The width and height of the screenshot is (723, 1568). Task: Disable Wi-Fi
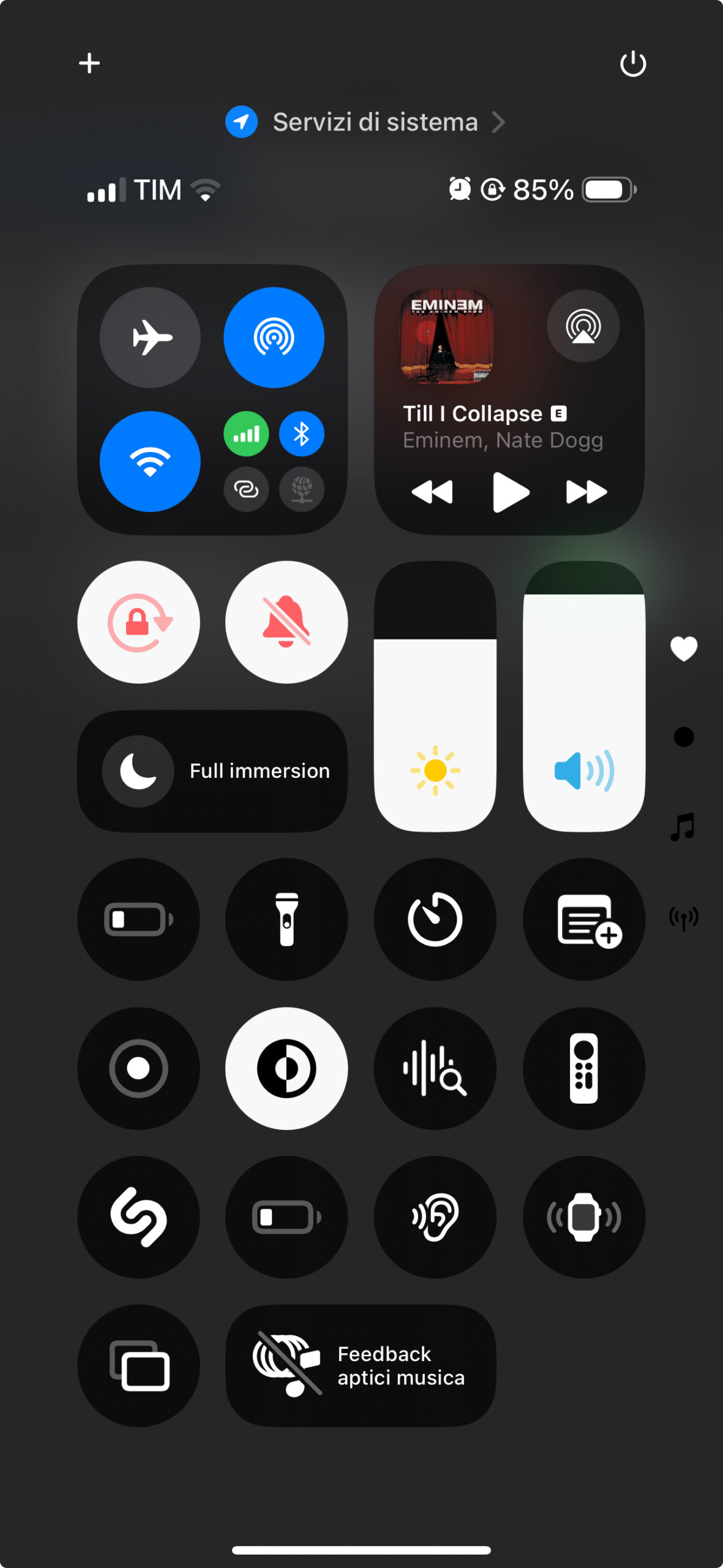click(151, 461)
